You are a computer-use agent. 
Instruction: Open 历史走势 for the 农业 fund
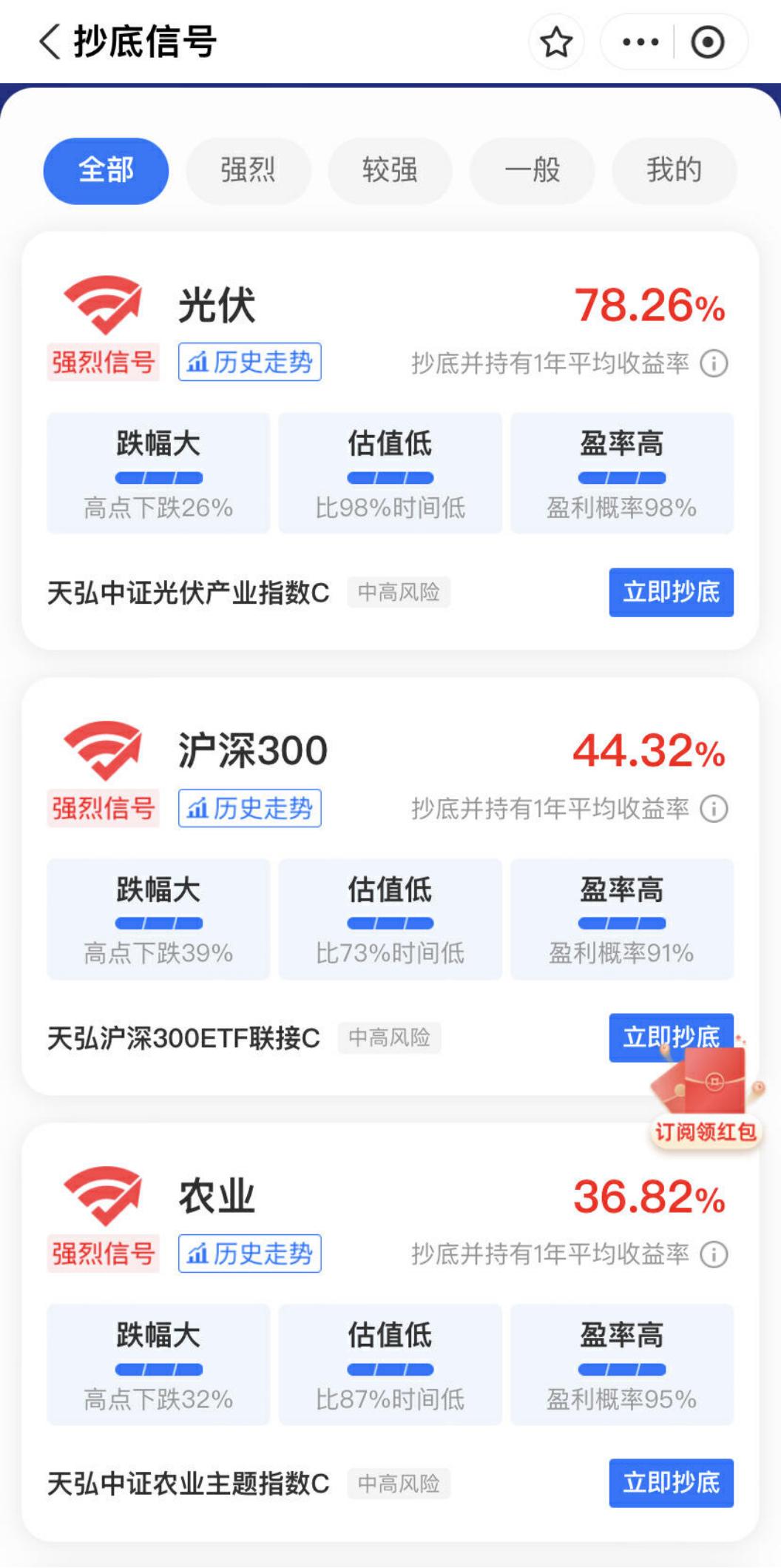click(248, 1254)
